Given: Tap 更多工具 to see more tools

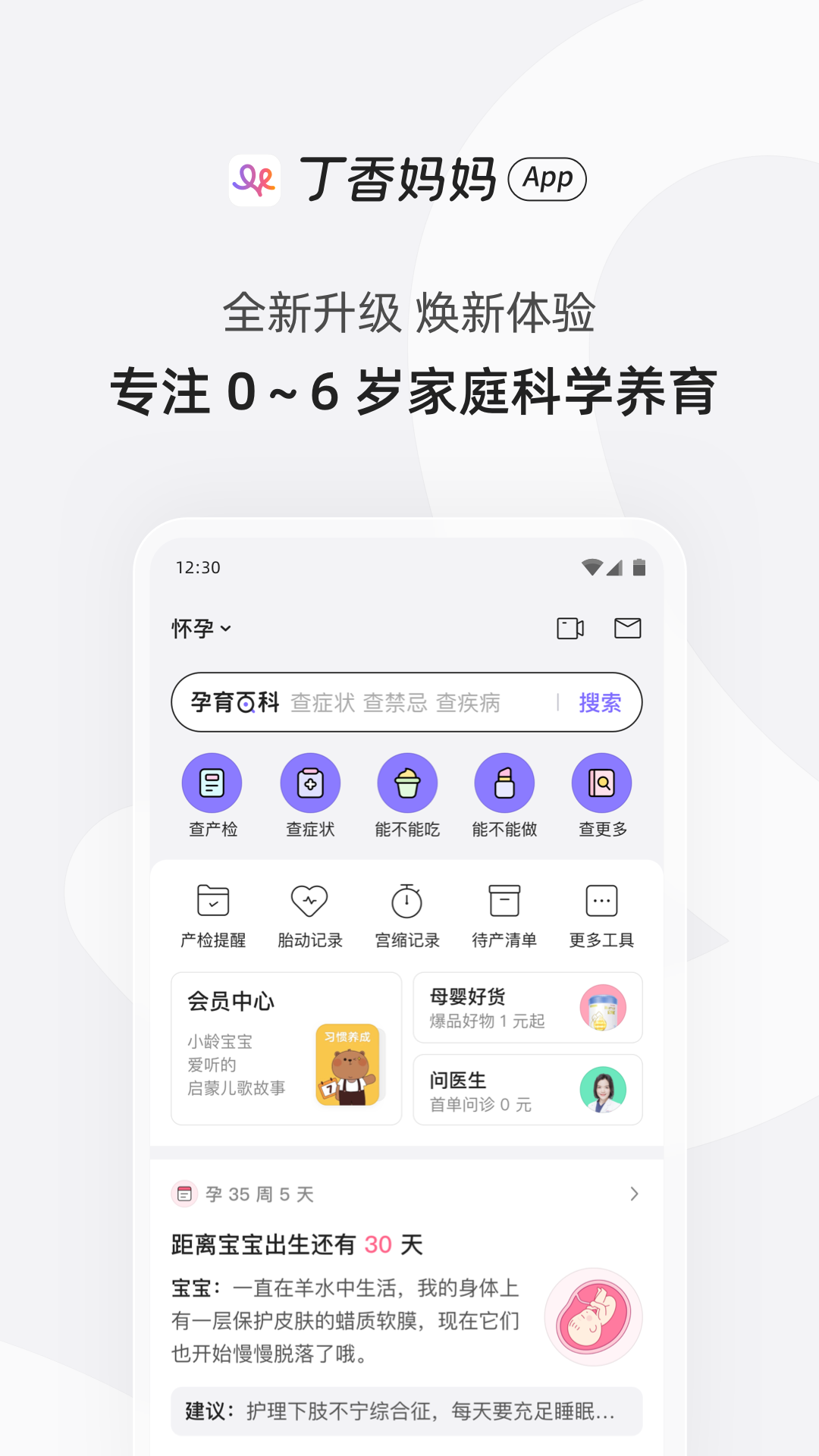Looking at the screenshot, I should pos(601,914).
